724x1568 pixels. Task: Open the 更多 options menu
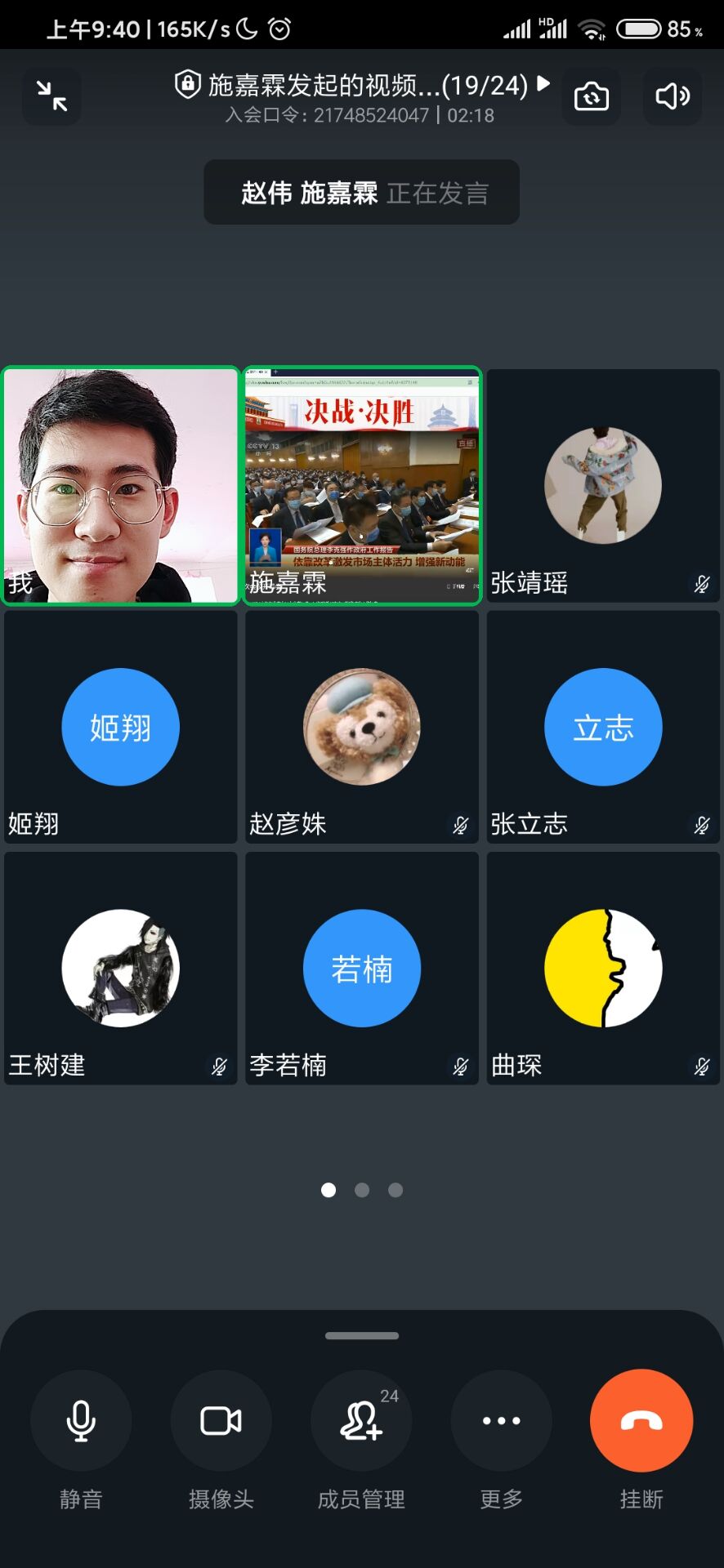click(501, 1421)
